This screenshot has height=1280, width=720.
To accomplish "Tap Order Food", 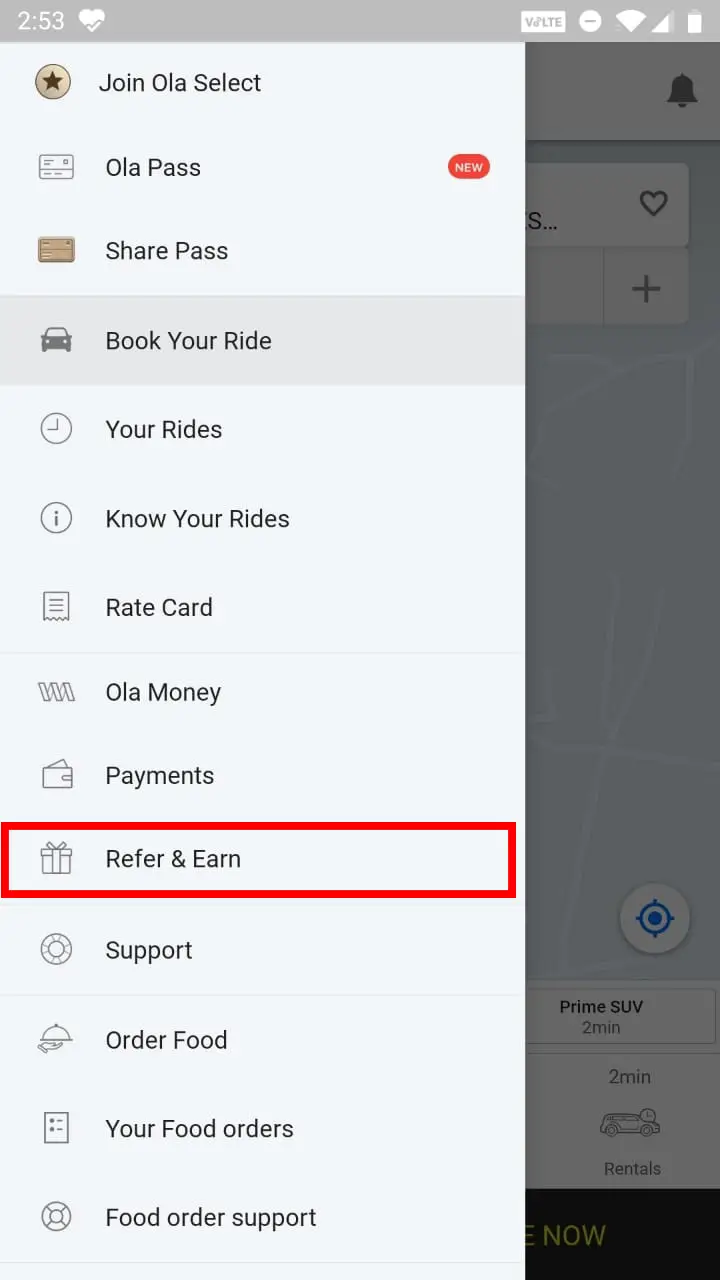I will pos(166,1040).
